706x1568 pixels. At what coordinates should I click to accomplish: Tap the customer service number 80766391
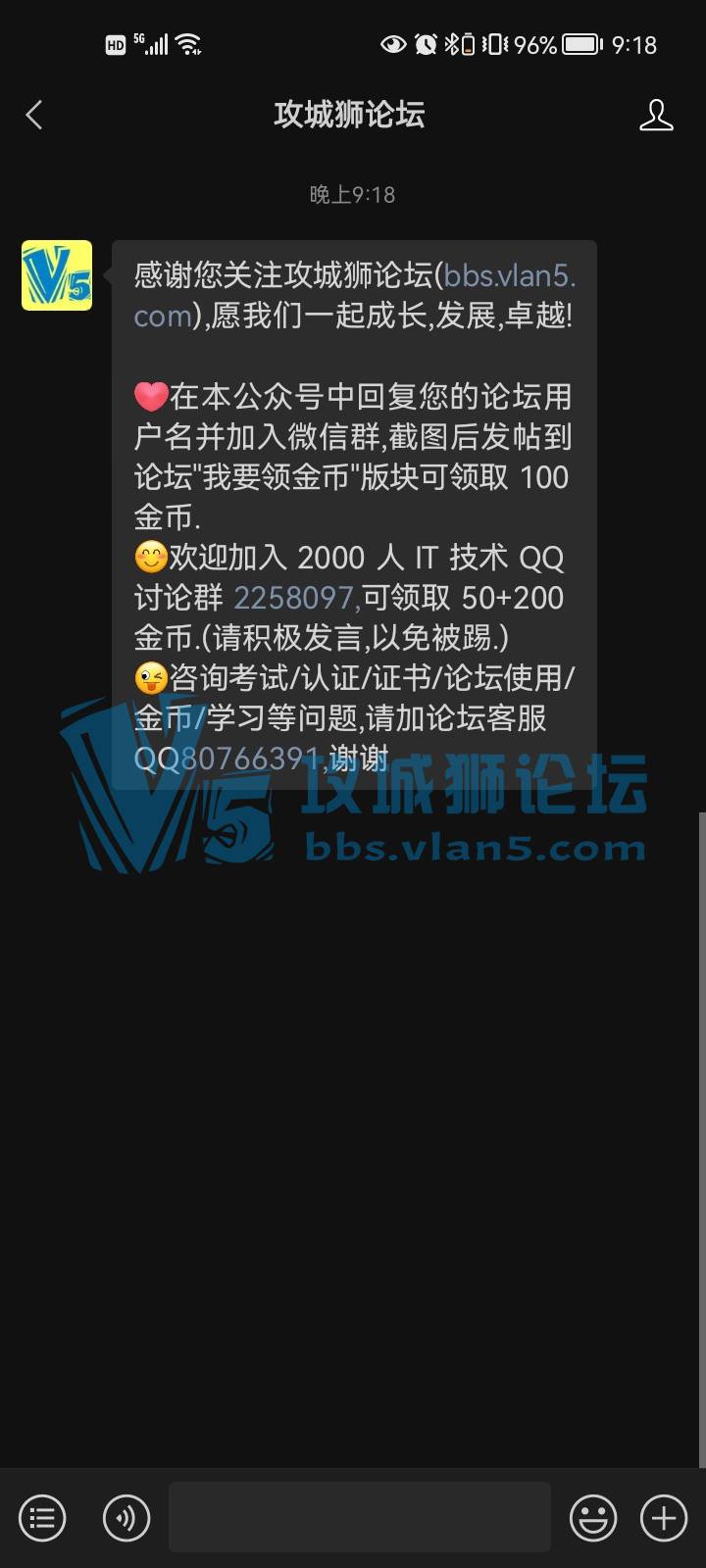tap(250, 759)
